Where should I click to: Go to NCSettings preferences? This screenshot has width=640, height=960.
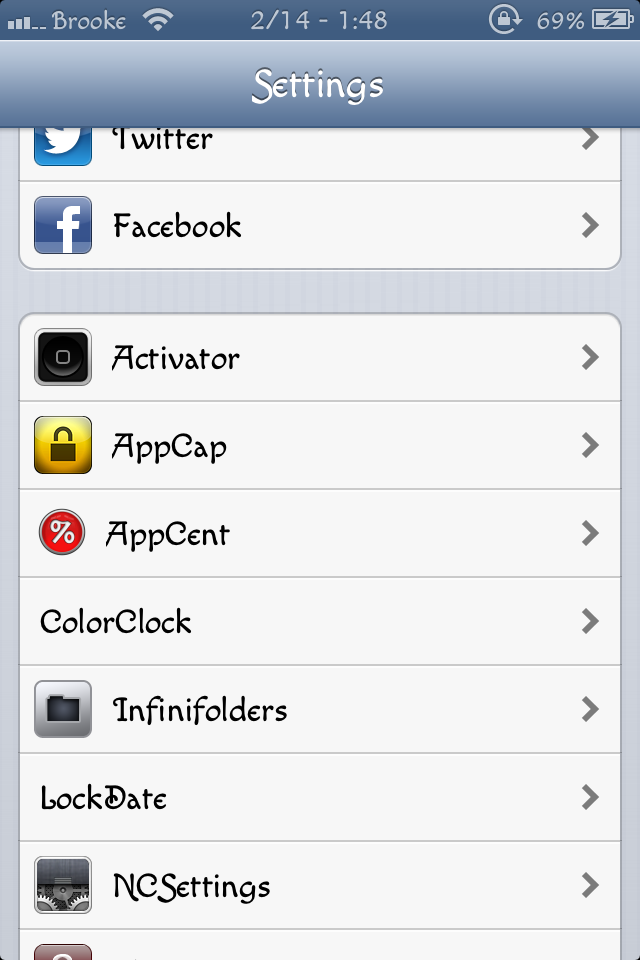[x=320, y=886]
